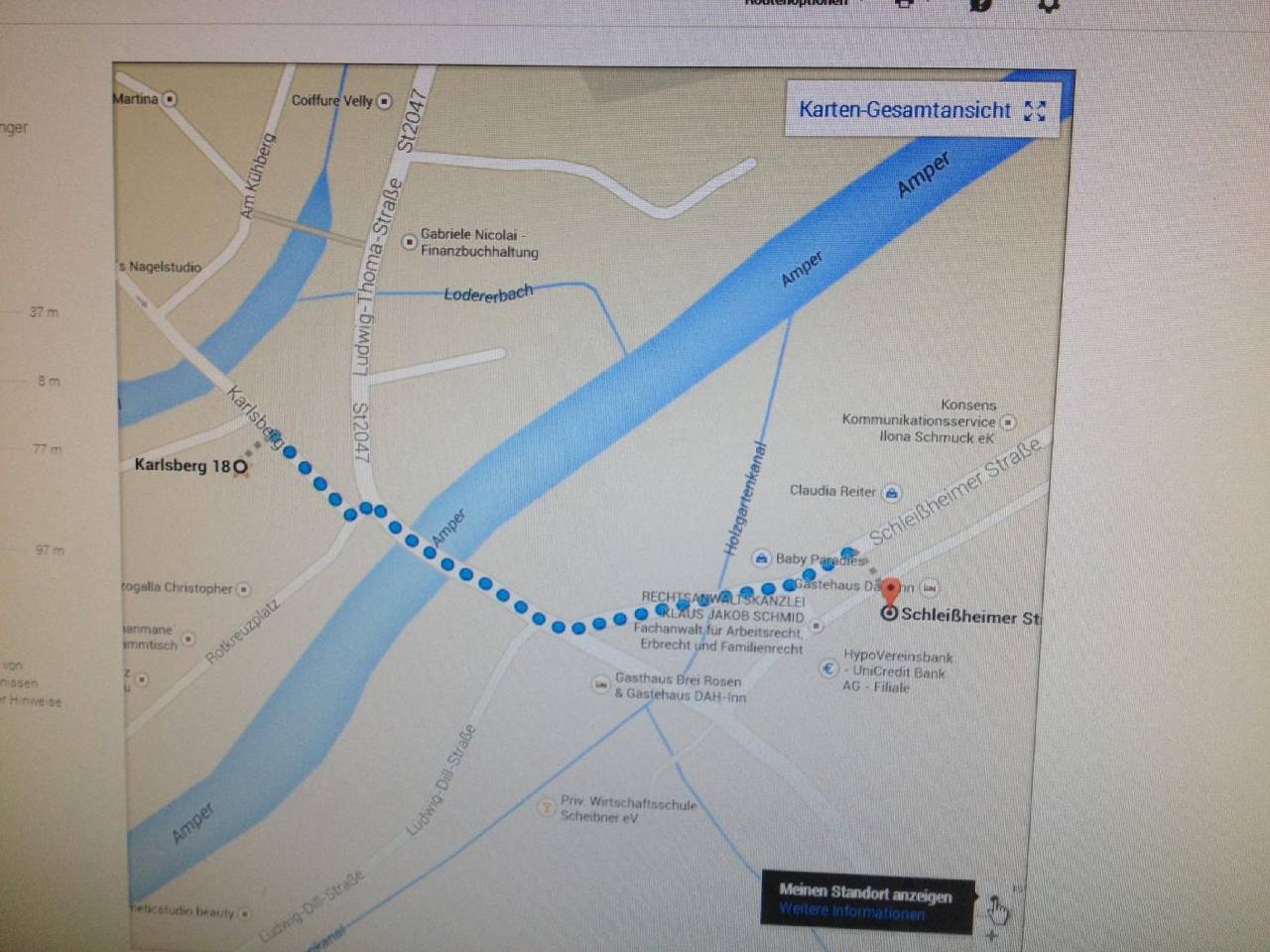The image size is (1270, 952).
Task: Open Priv. Wirtschaftsschule Scheibner eV marker
Action: coord(545,807)
